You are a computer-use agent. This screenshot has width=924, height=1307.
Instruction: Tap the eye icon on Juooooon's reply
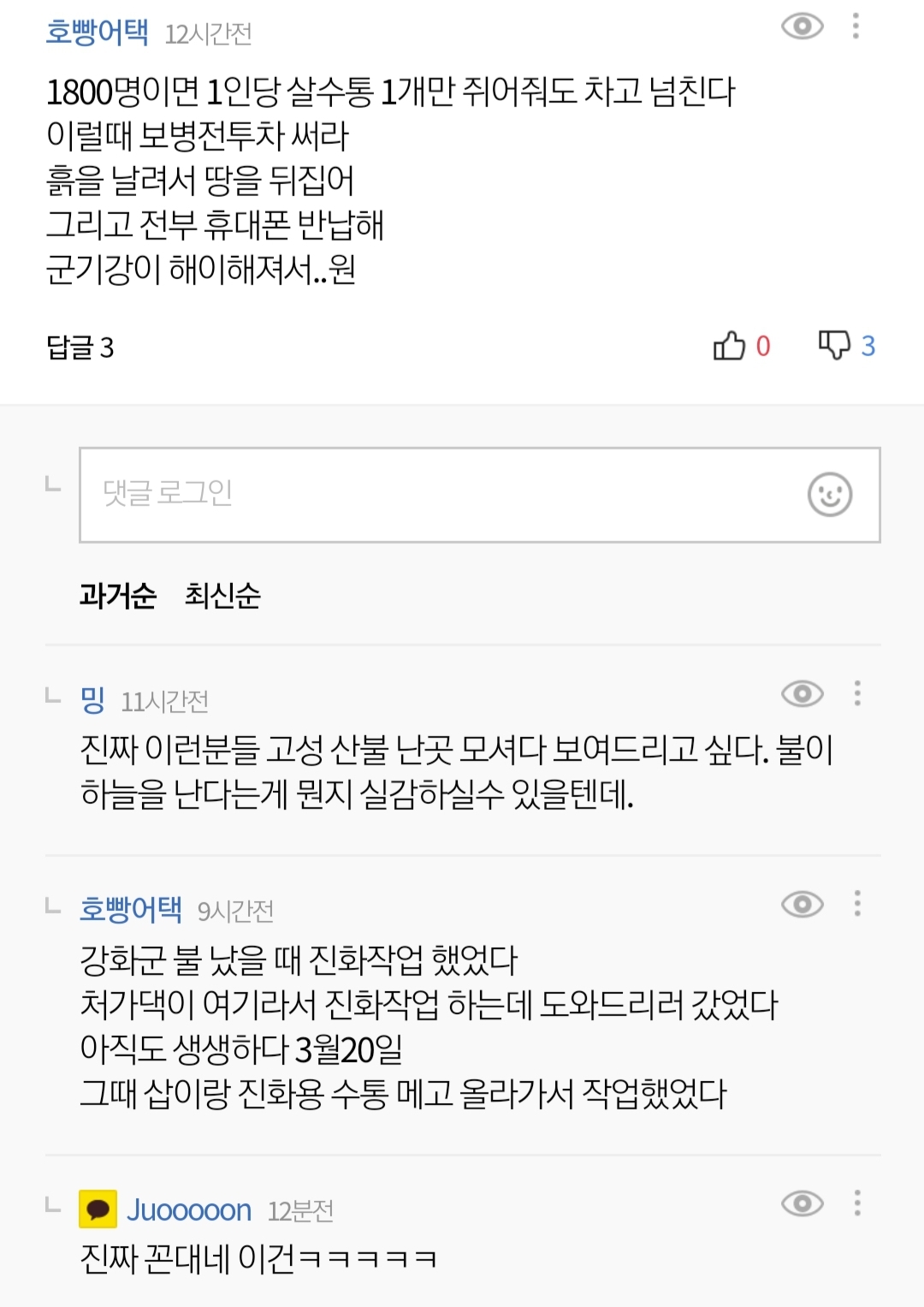802,1203
